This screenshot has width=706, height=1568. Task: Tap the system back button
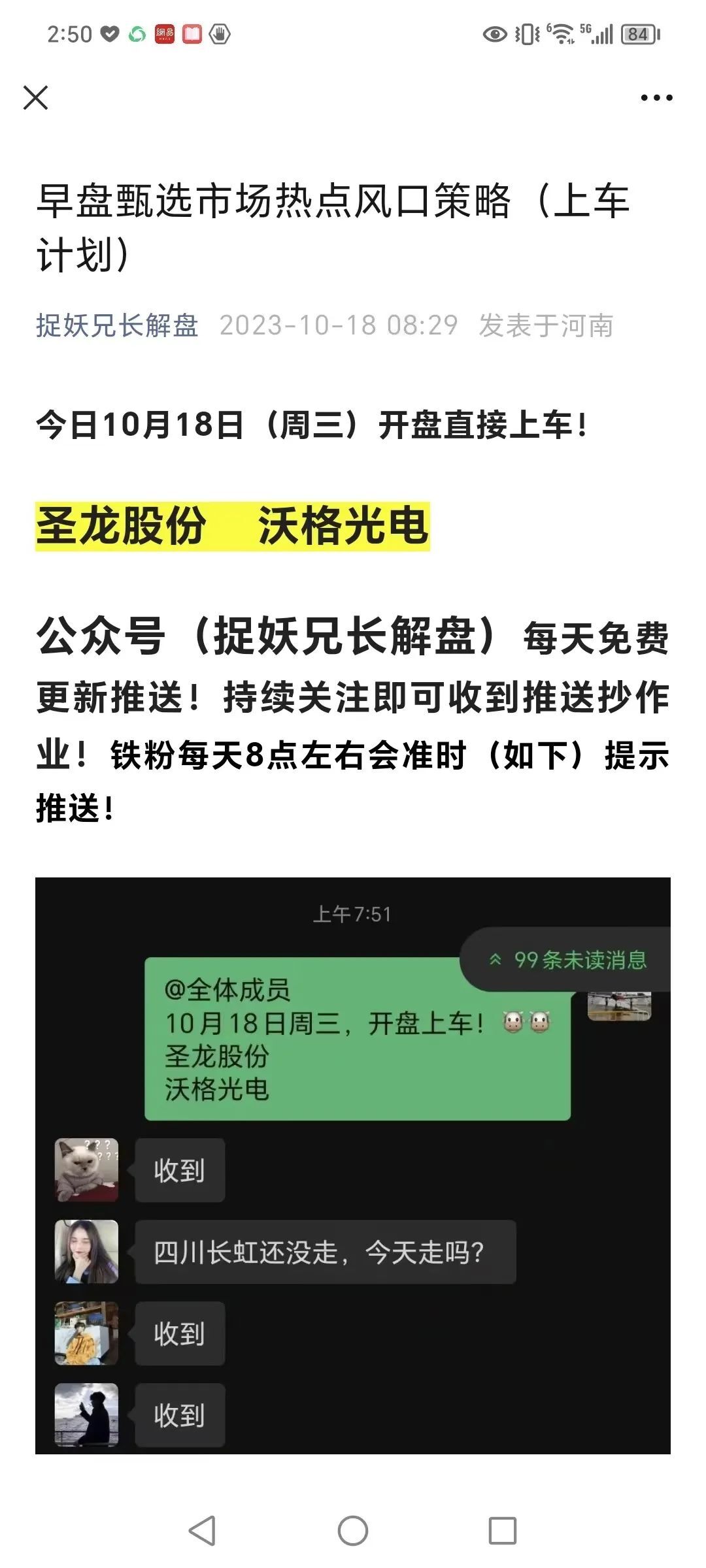coord(202,1530)
